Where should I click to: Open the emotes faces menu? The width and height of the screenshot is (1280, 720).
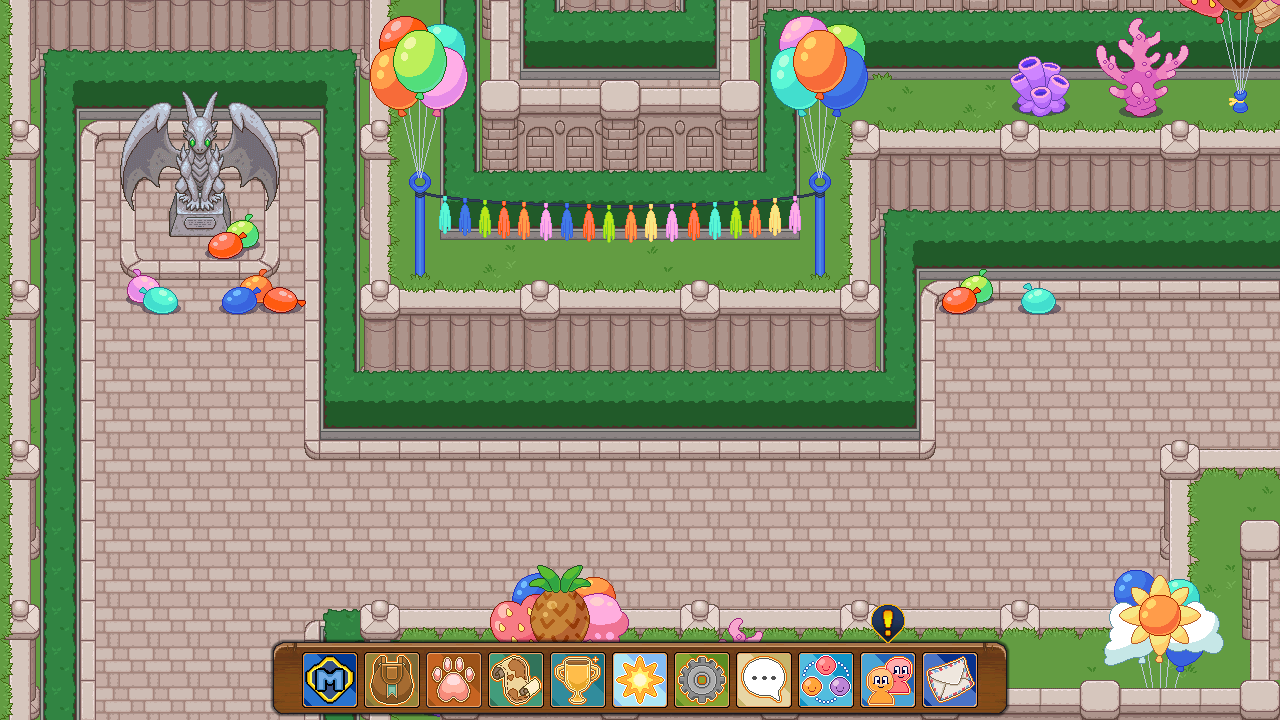click(x=826, y=680)
